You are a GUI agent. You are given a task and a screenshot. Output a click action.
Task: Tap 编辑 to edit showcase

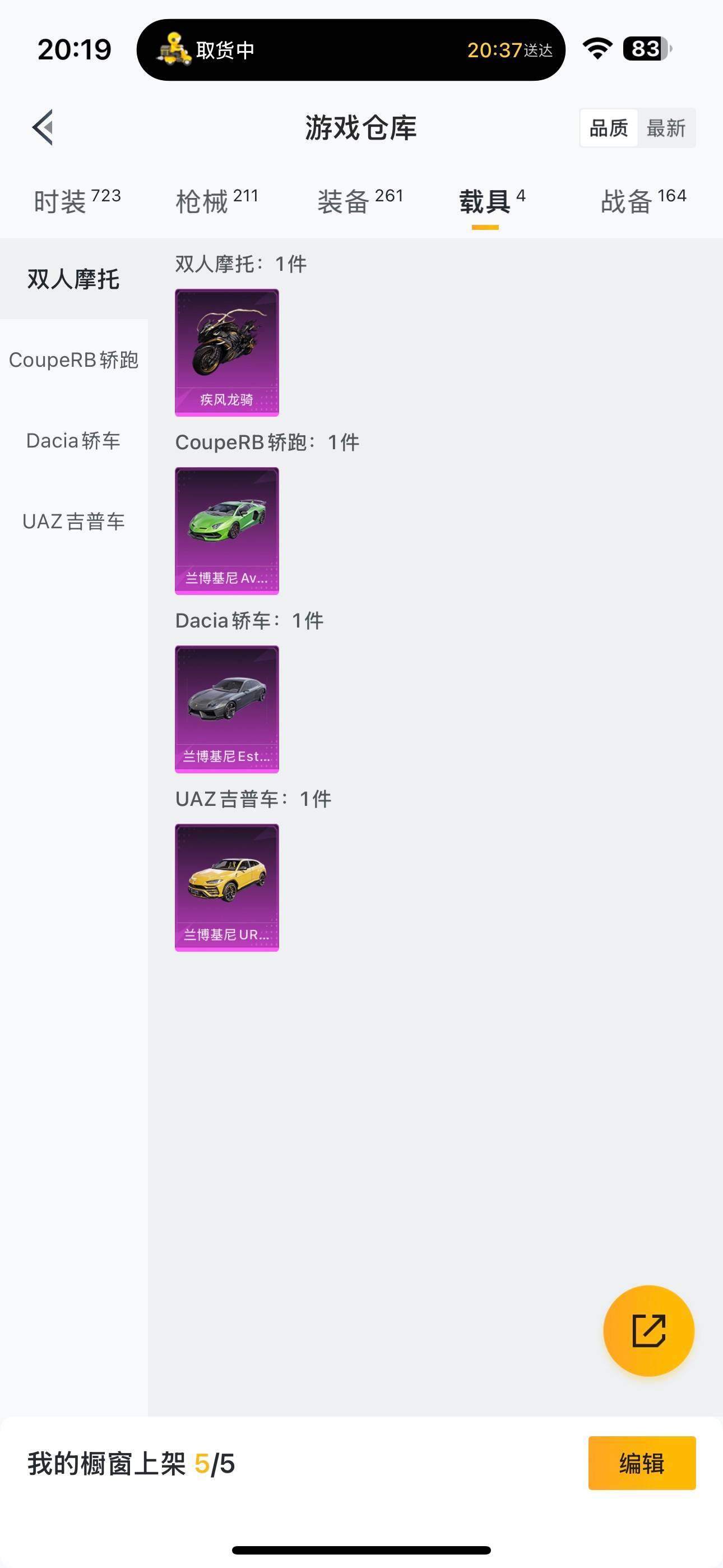pyautogui.click(x=641, y=1463)
